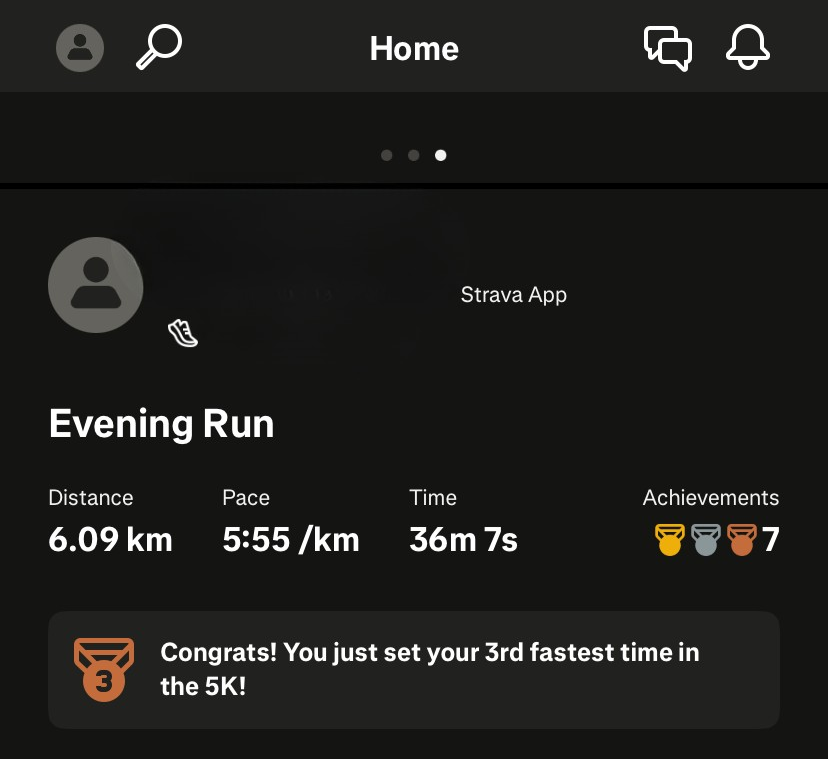This screenshot has height=759, width=828.
Task: Open the notifications bell
Action: (747, 47)
